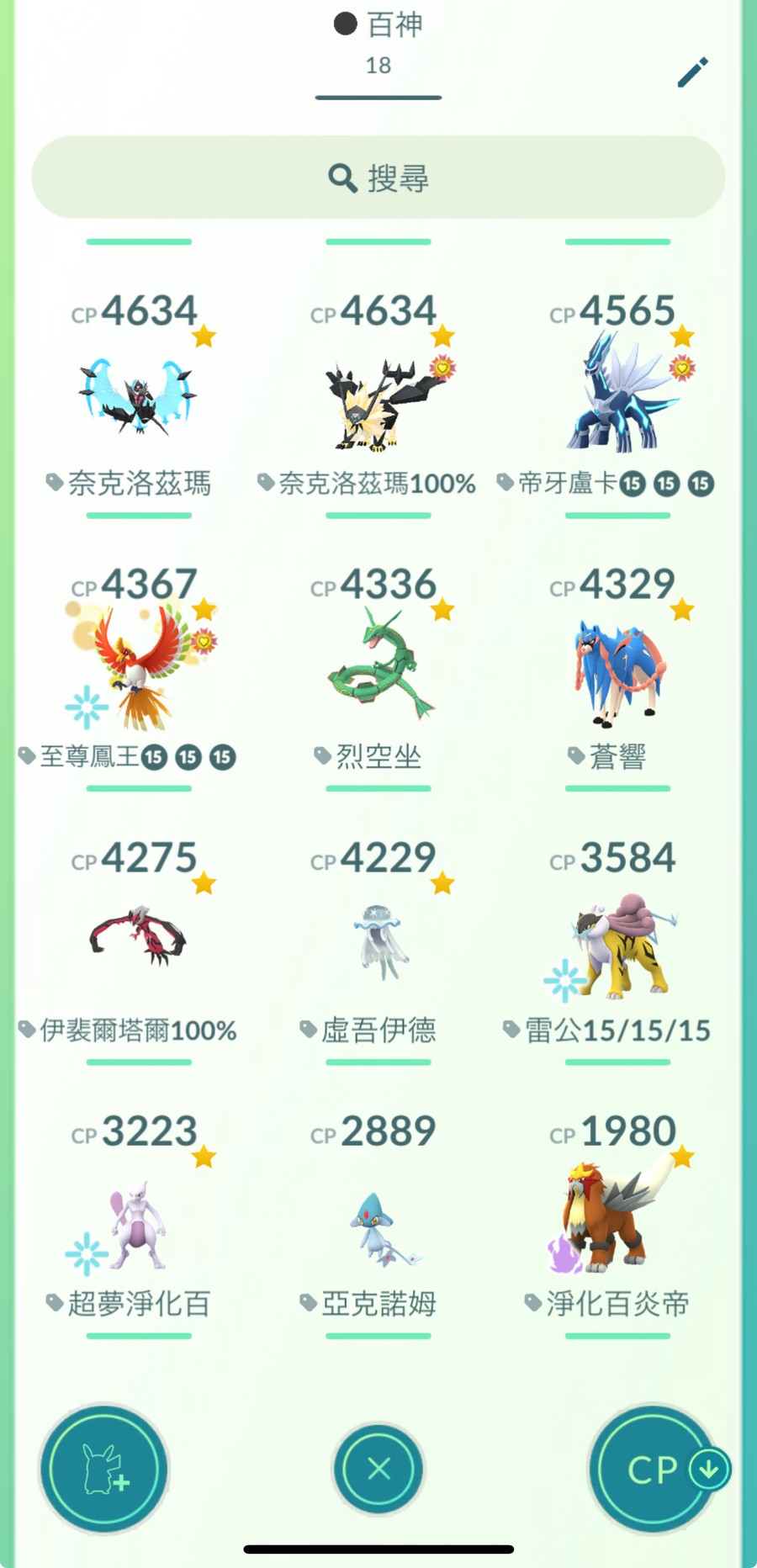Close the Pokémon list with X button
The height and width of the screenshot is (1568, 757).
378,1469
